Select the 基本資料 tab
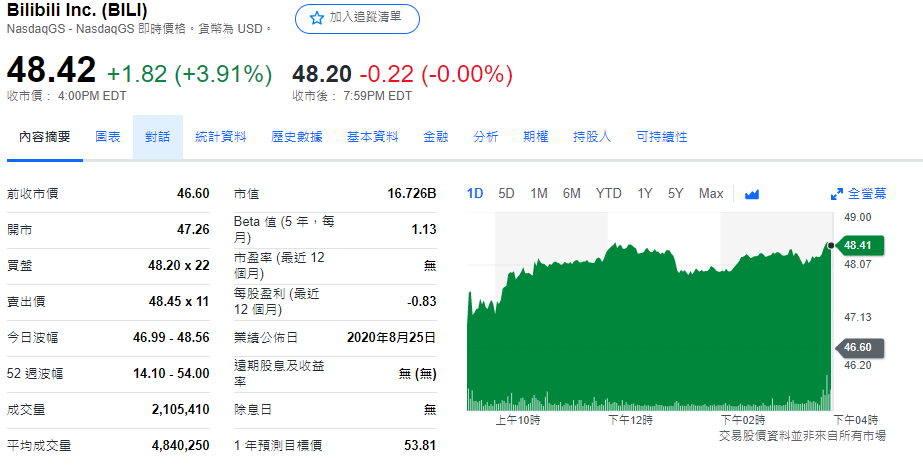Viewport: 923px width, 468px height. 372,137
